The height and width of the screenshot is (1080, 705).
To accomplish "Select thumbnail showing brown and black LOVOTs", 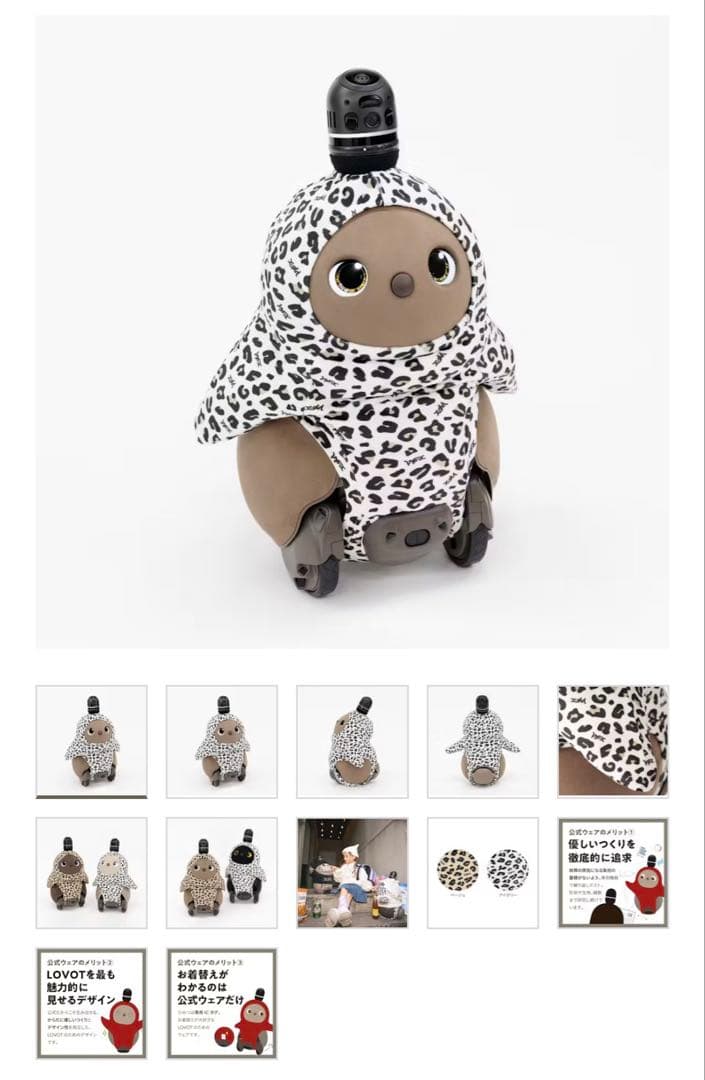I will pyautogui.click(x=222, y=873).
